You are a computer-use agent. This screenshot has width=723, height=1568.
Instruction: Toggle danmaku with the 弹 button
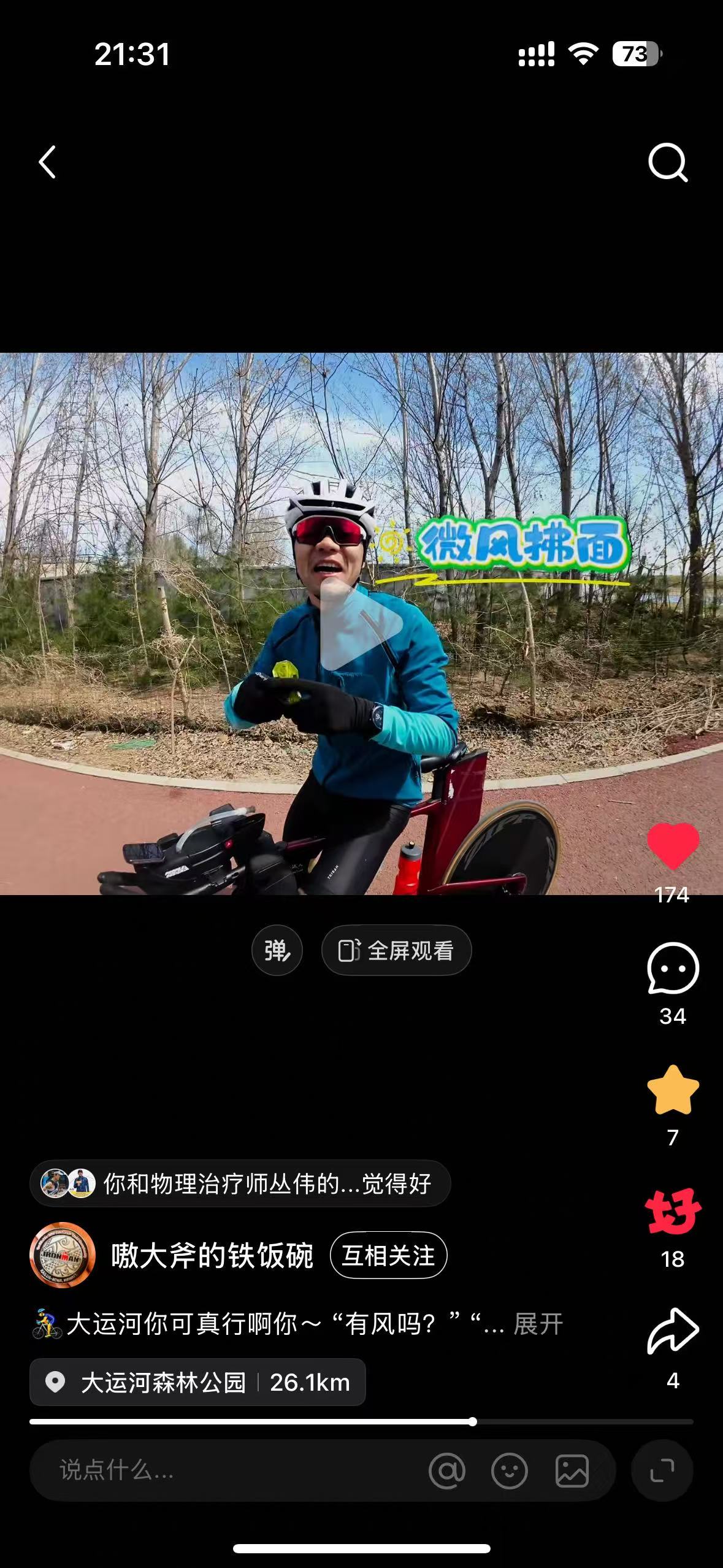pos(277,950)
